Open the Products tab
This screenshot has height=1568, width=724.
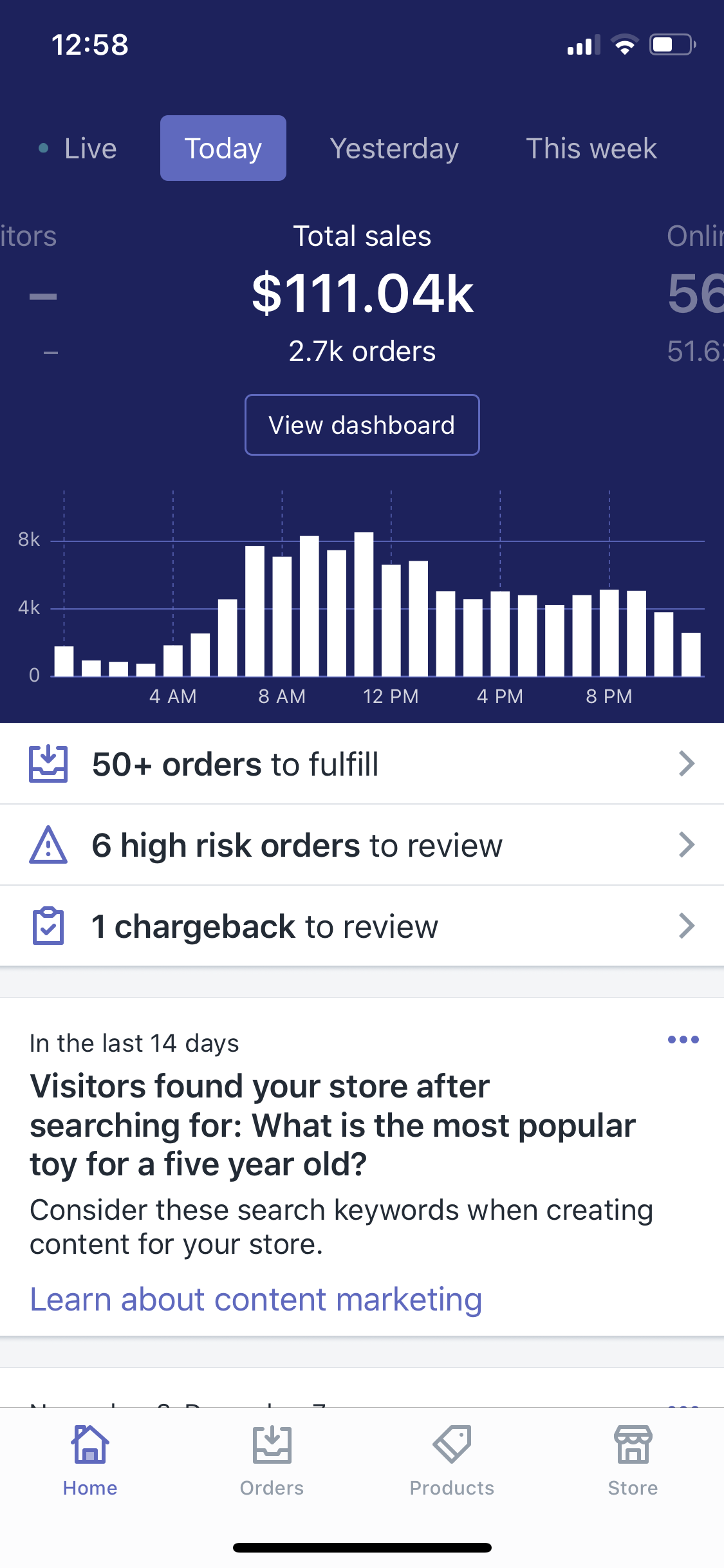click(x=452, y=1461)
